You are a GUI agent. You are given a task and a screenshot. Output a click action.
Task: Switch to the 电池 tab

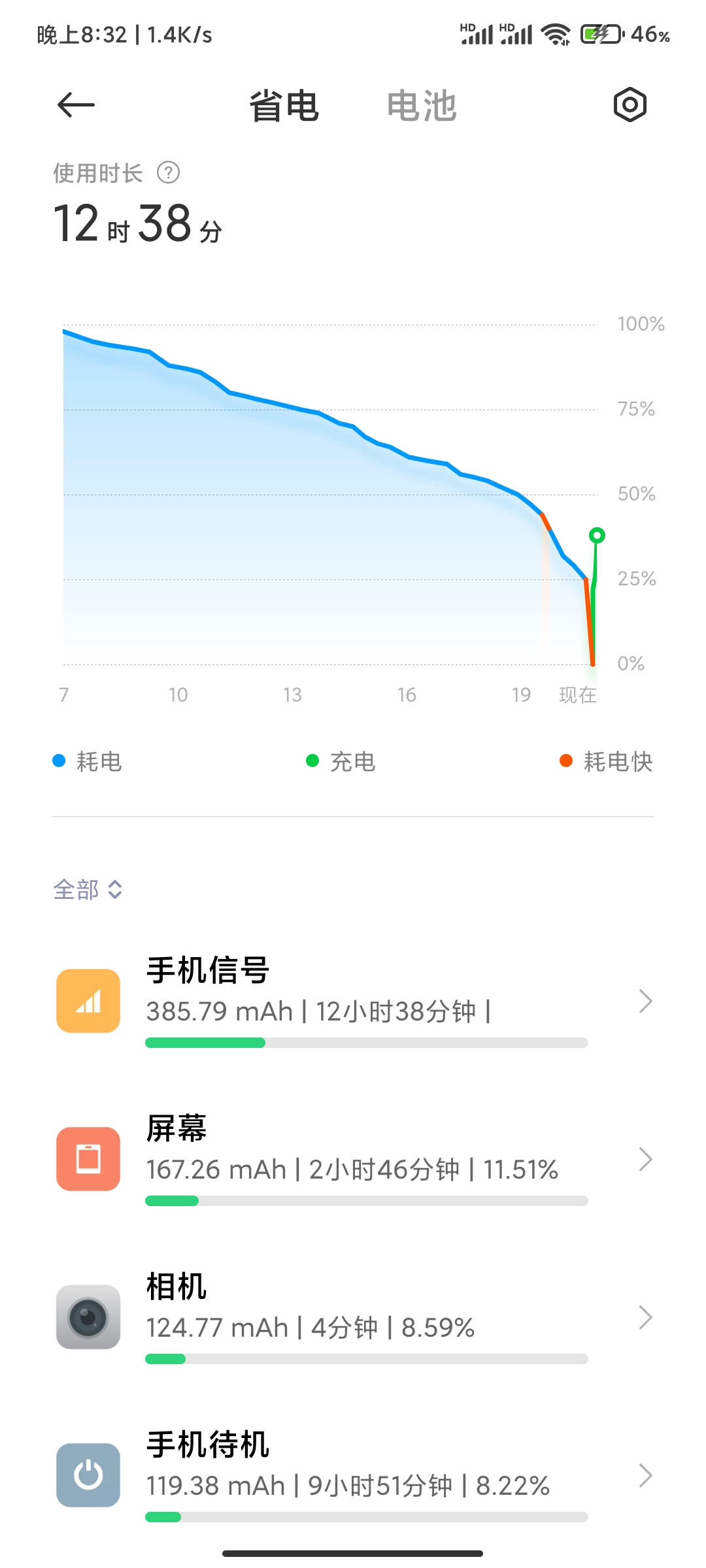pyautogui.click(x=422, y=106)
